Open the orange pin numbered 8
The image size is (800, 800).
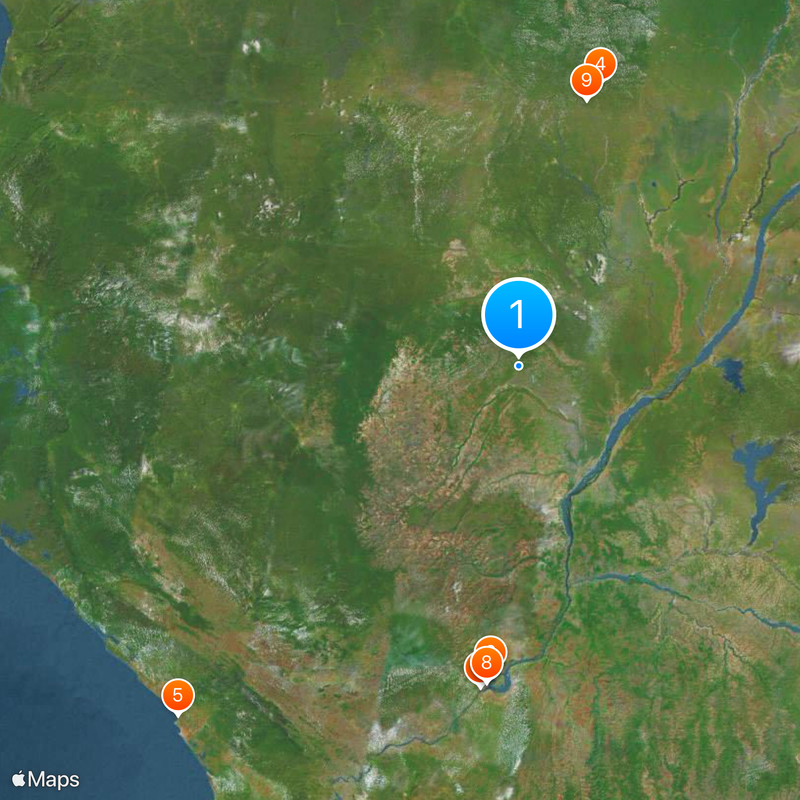486,662
